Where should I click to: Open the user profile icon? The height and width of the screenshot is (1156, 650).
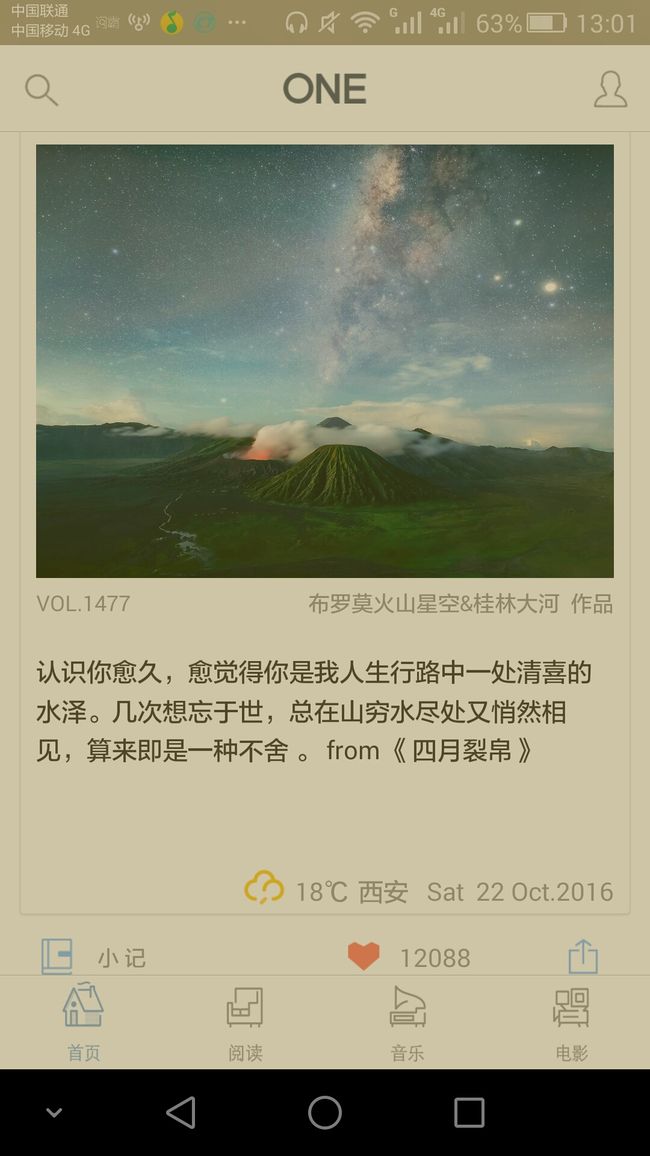[610, 89]
